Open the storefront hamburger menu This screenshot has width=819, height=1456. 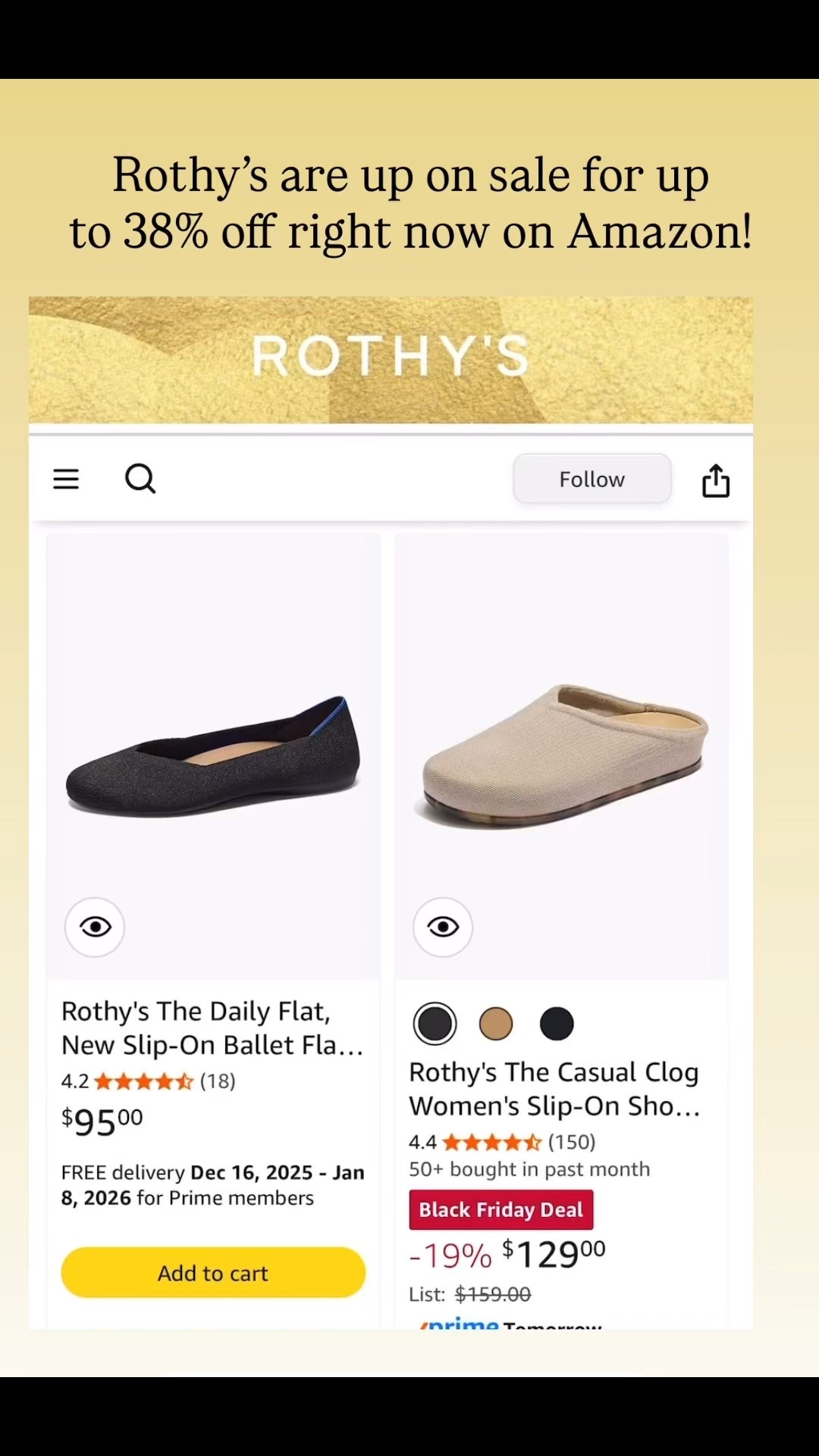[x=66, y=479]
